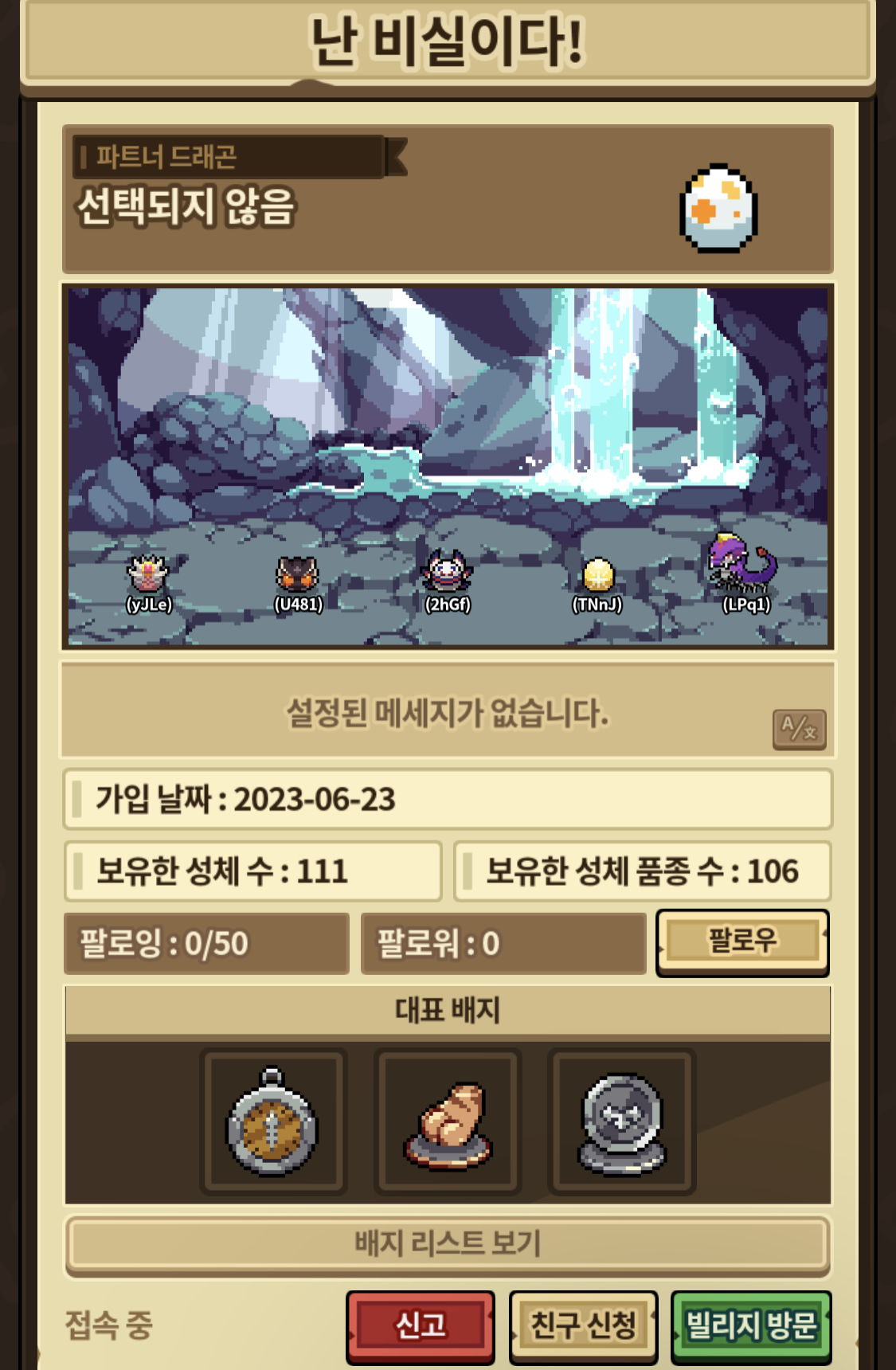Select the U481 dragon in the cave

coord(297,575)
